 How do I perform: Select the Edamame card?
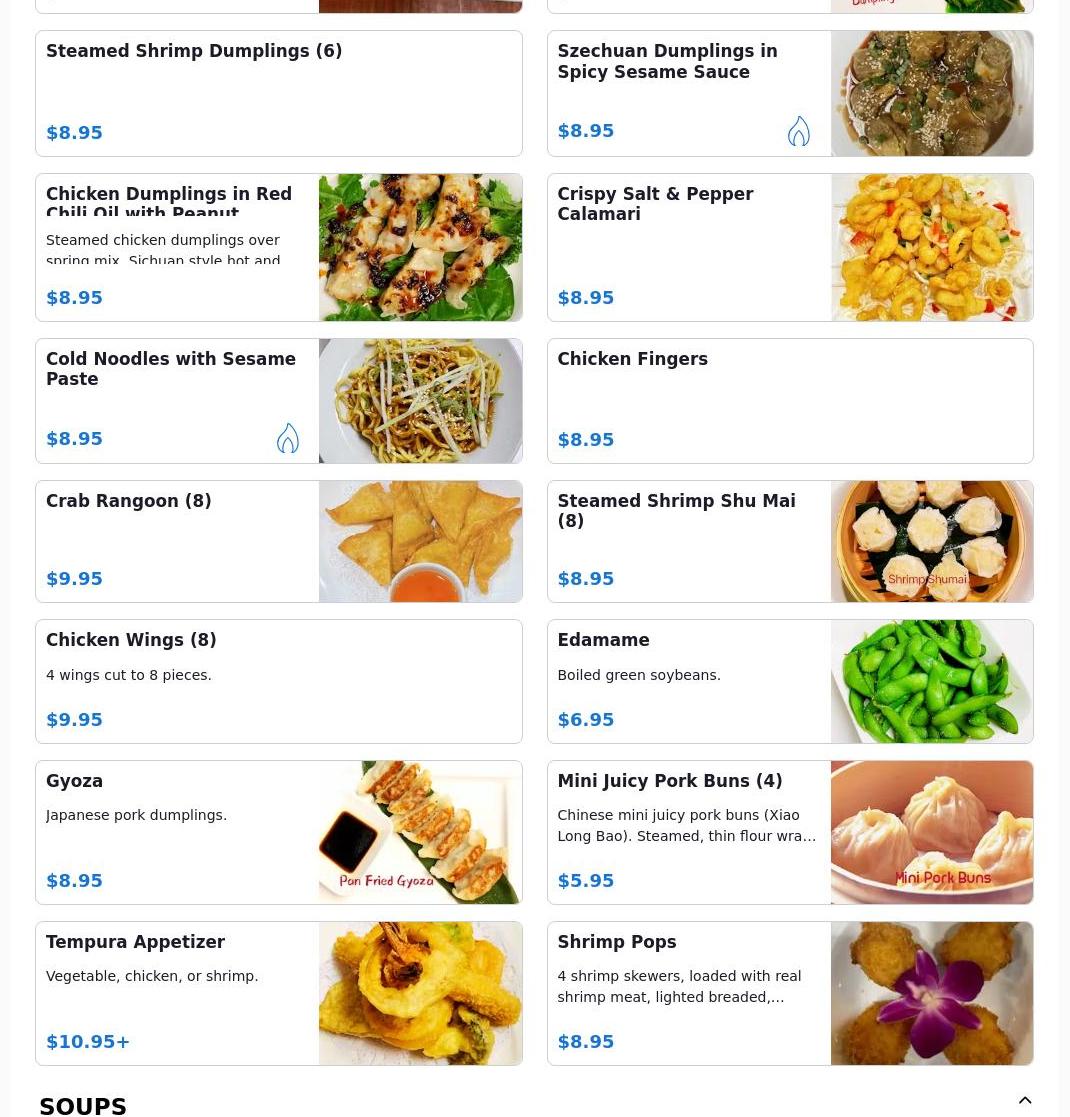click(689, 681)
